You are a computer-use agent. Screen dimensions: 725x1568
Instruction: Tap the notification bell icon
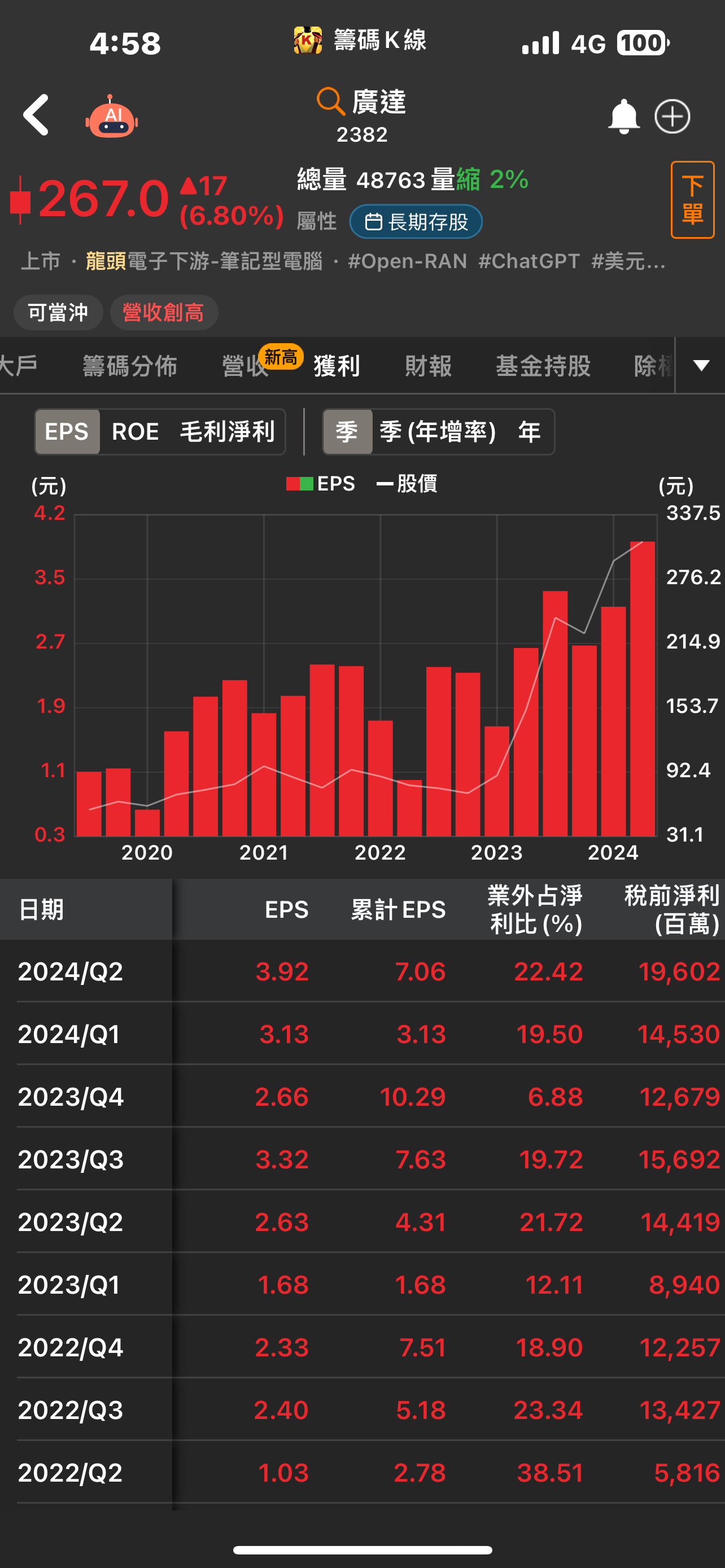coord(624,116)
